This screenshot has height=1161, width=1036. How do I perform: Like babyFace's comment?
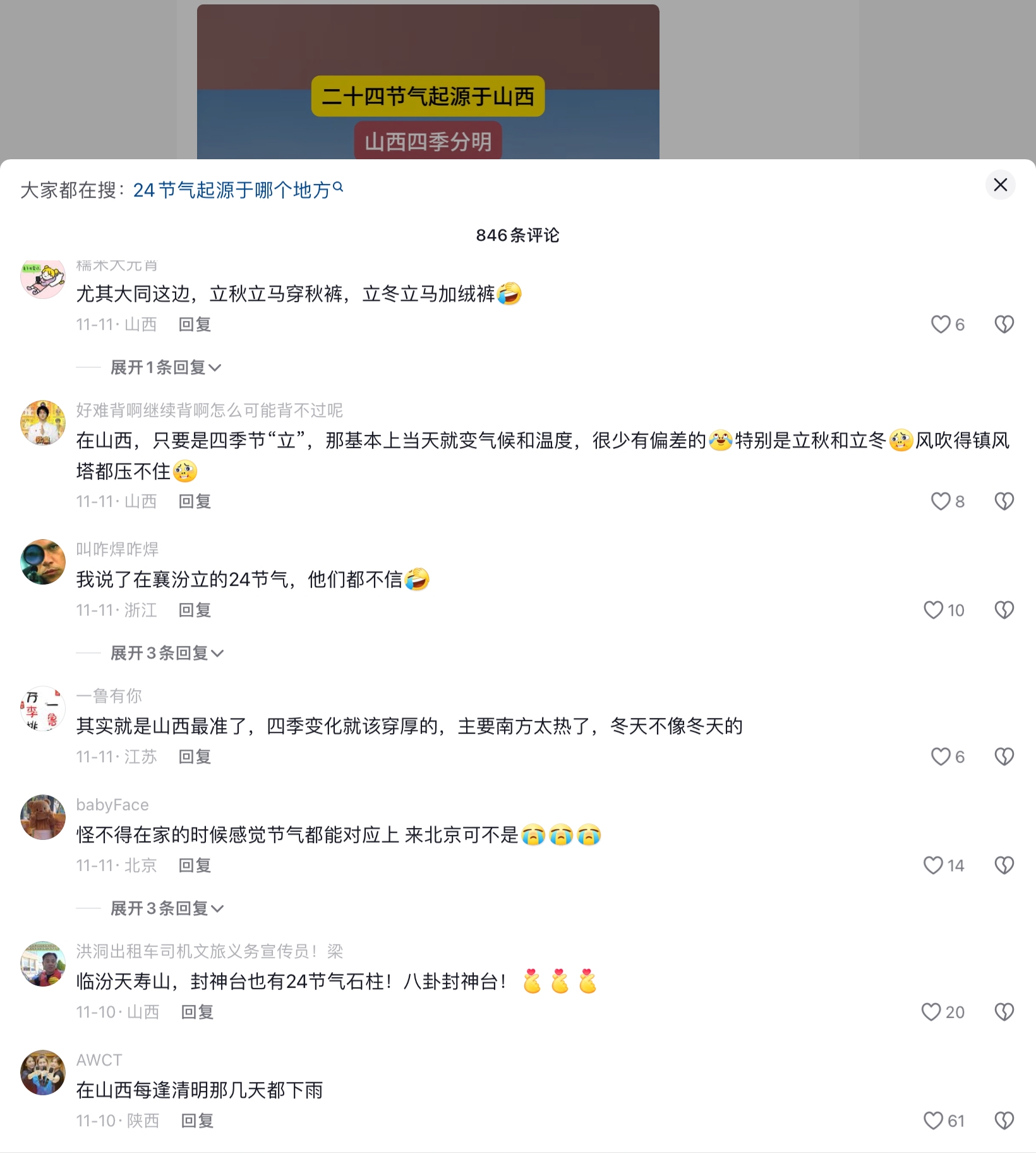[933, 865]
